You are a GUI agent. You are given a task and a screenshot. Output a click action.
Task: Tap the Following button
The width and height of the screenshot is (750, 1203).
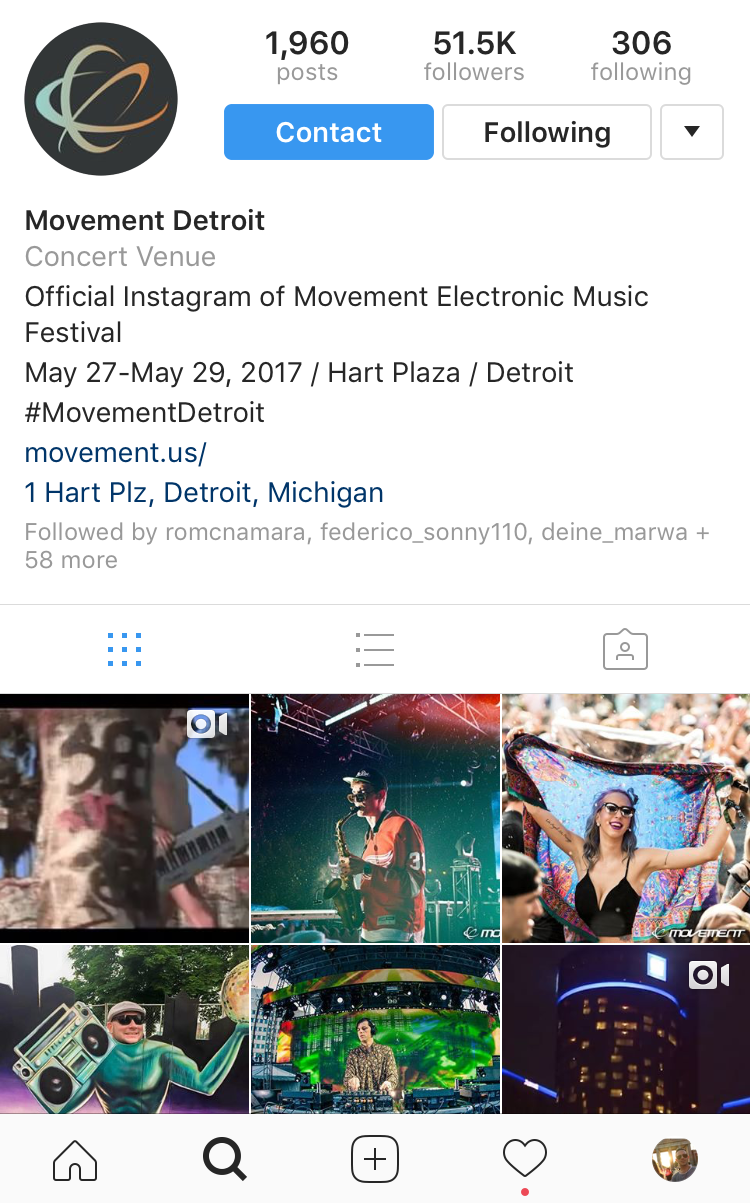click(546, 132)
